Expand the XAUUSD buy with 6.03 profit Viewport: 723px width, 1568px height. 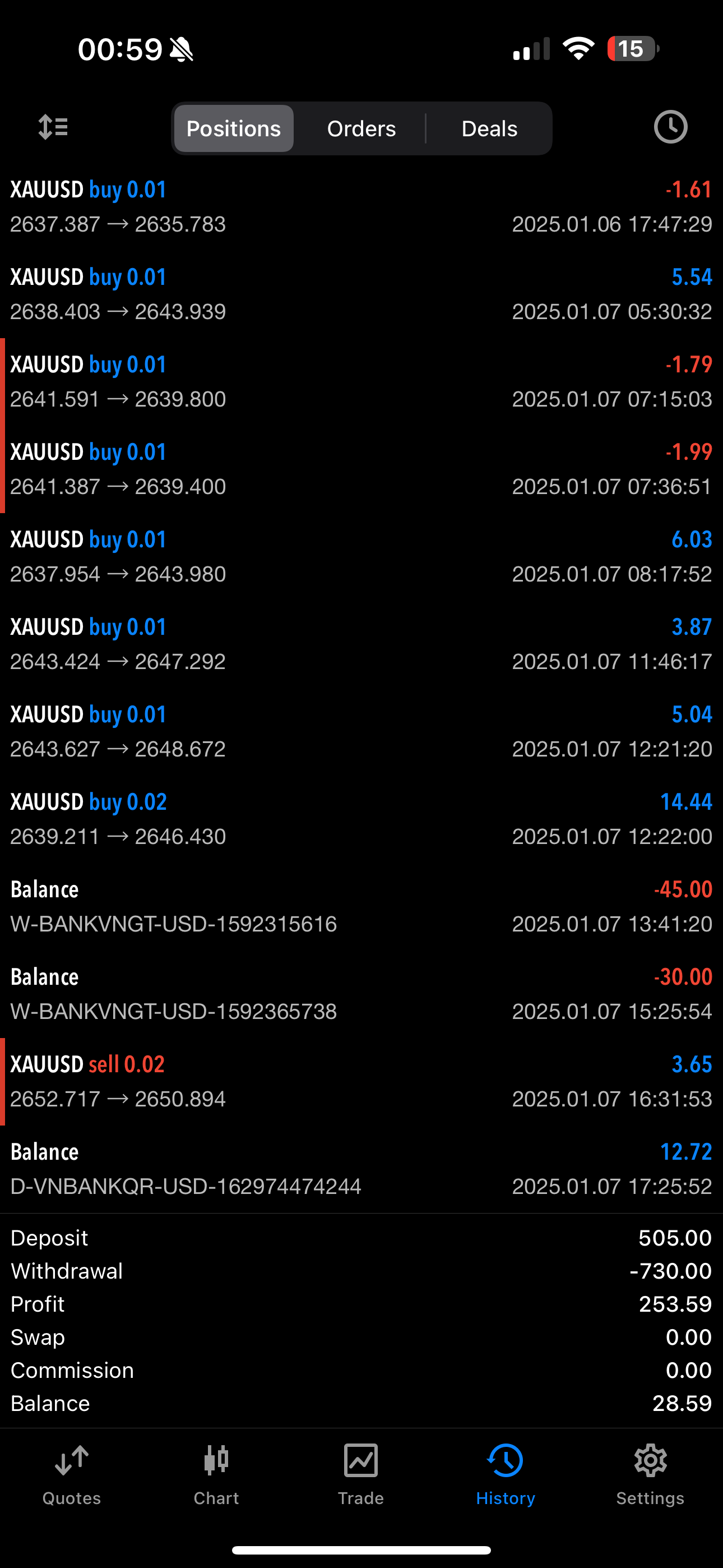[x=361, y=556]
